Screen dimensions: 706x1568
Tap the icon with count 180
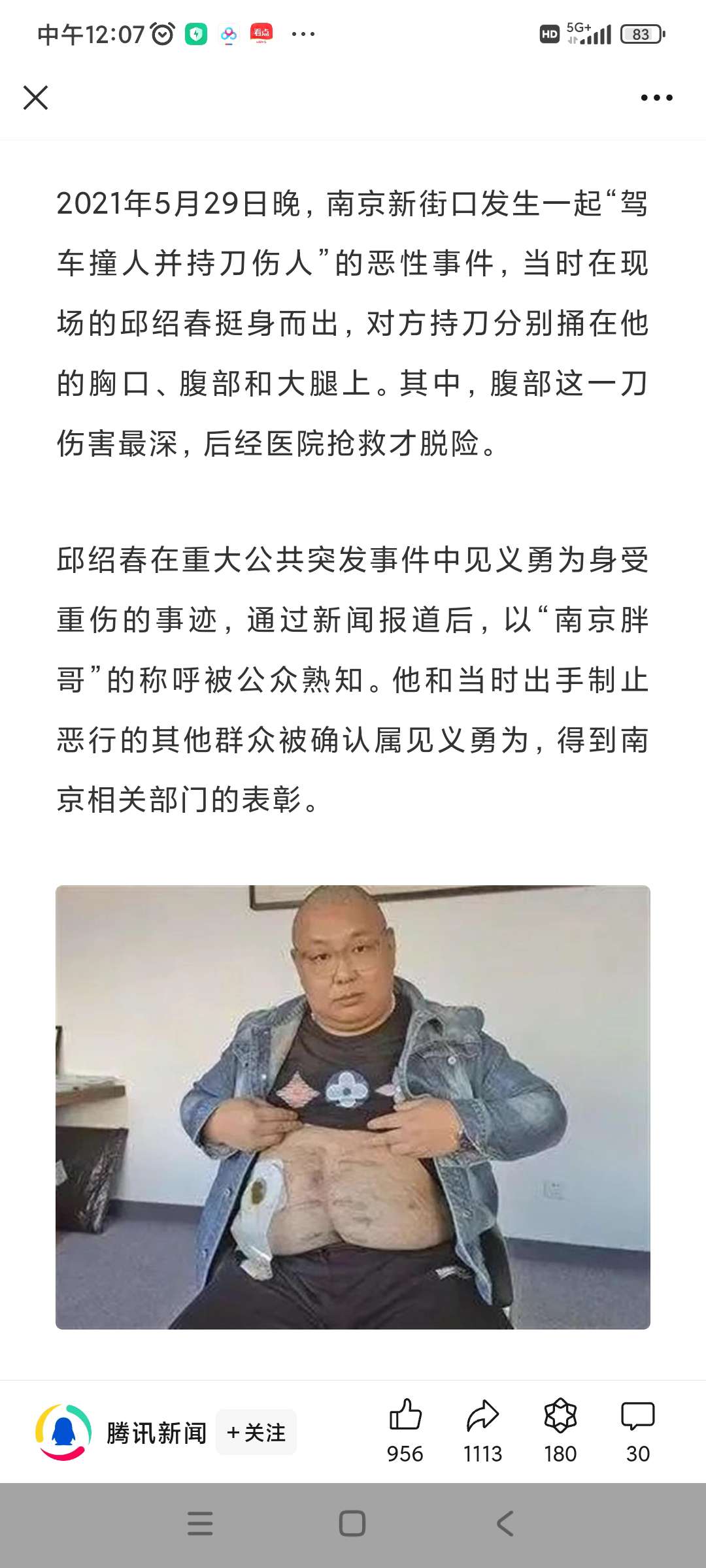[x=560, y=1418]
